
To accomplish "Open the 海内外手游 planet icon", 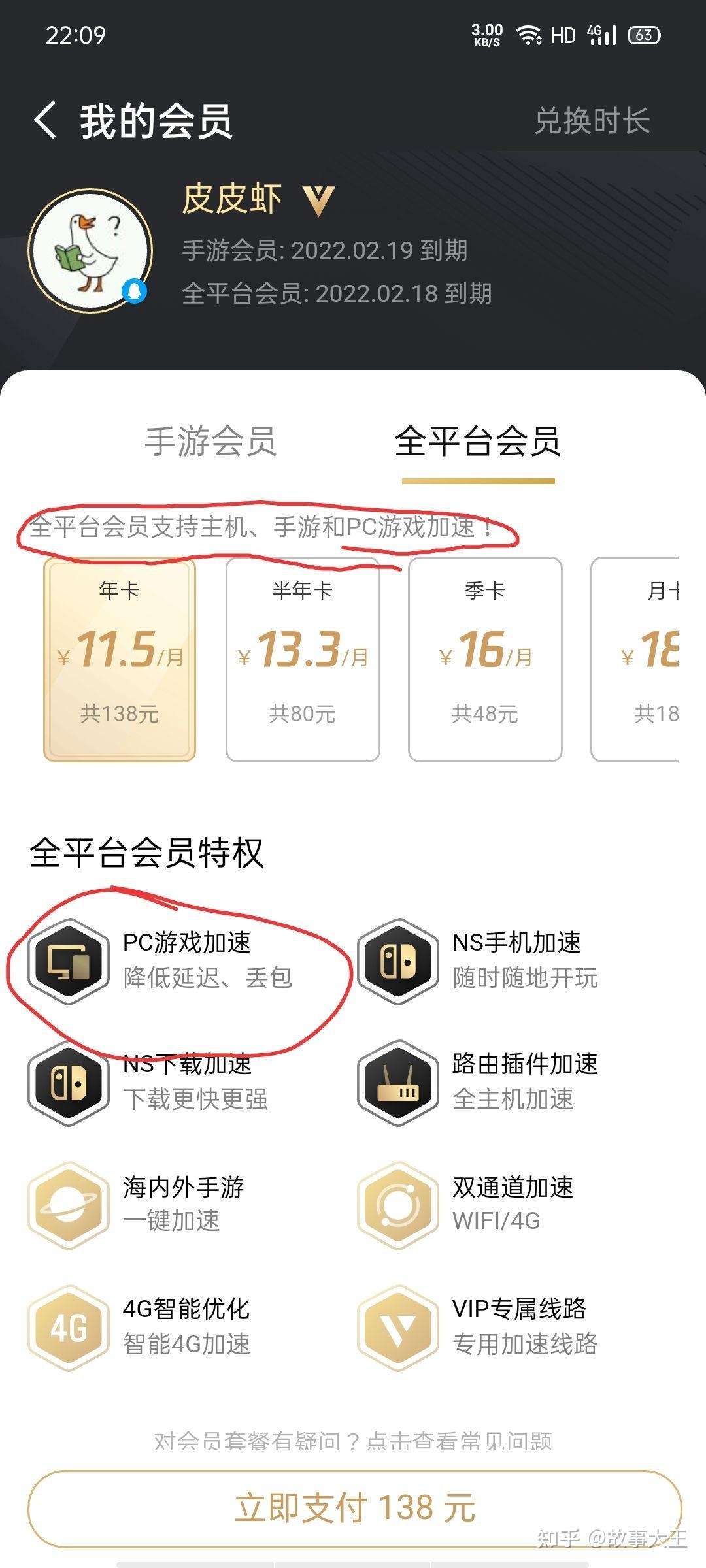I will 68,1205.
